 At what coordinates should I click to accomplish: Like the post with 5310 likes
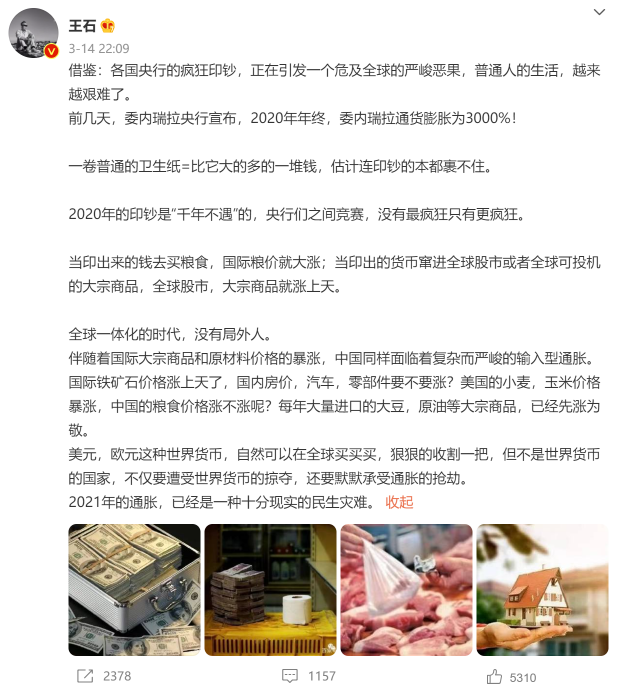pos(510,676)
